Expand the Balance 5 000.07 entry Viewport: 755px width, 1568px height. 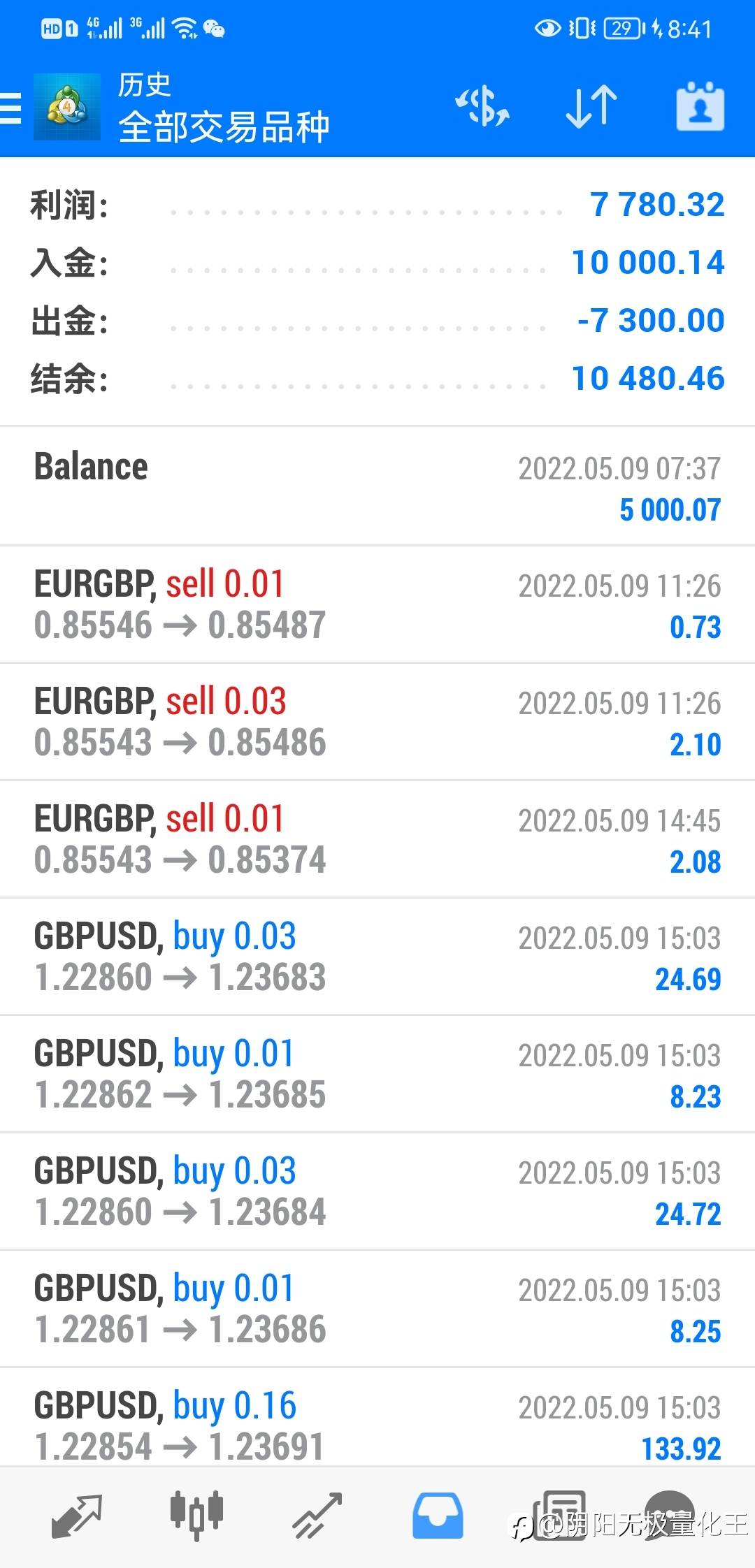point(377,487)
